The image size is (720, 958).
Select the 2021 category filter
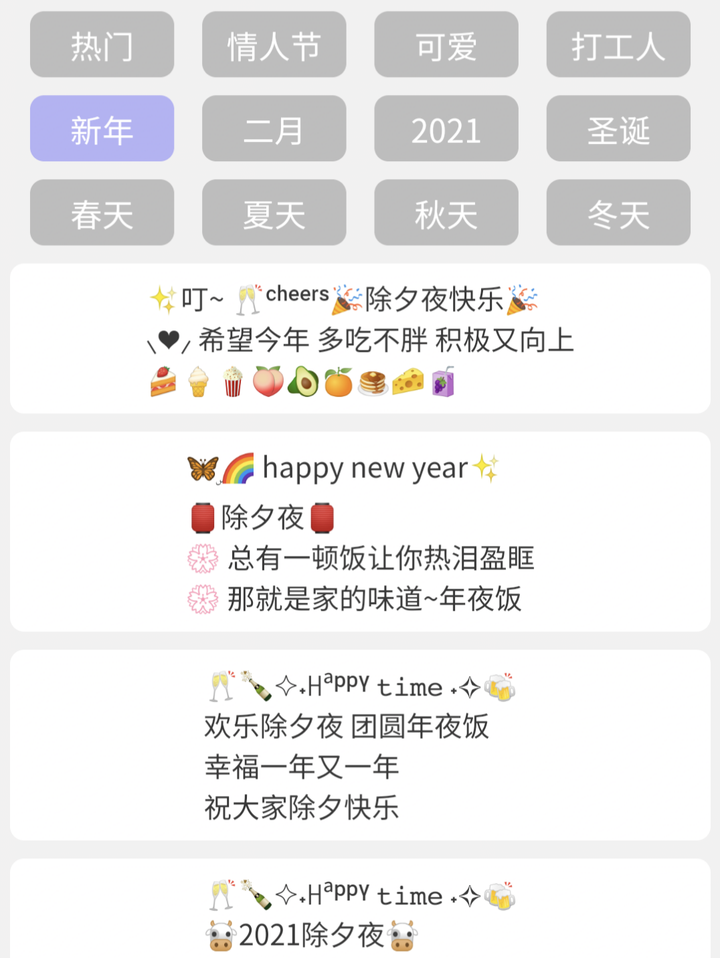[x=446, y=129]
